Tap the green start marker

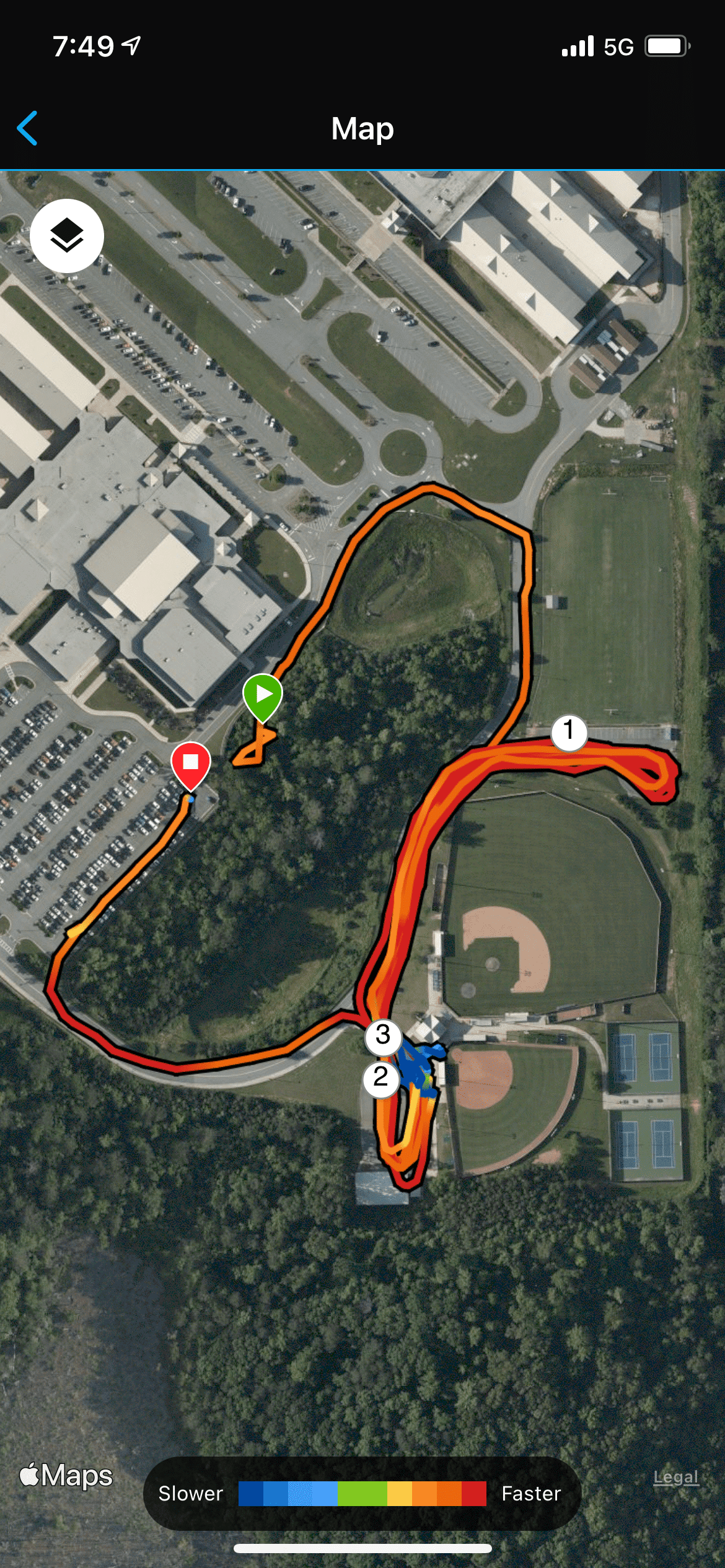click(263, 695)
